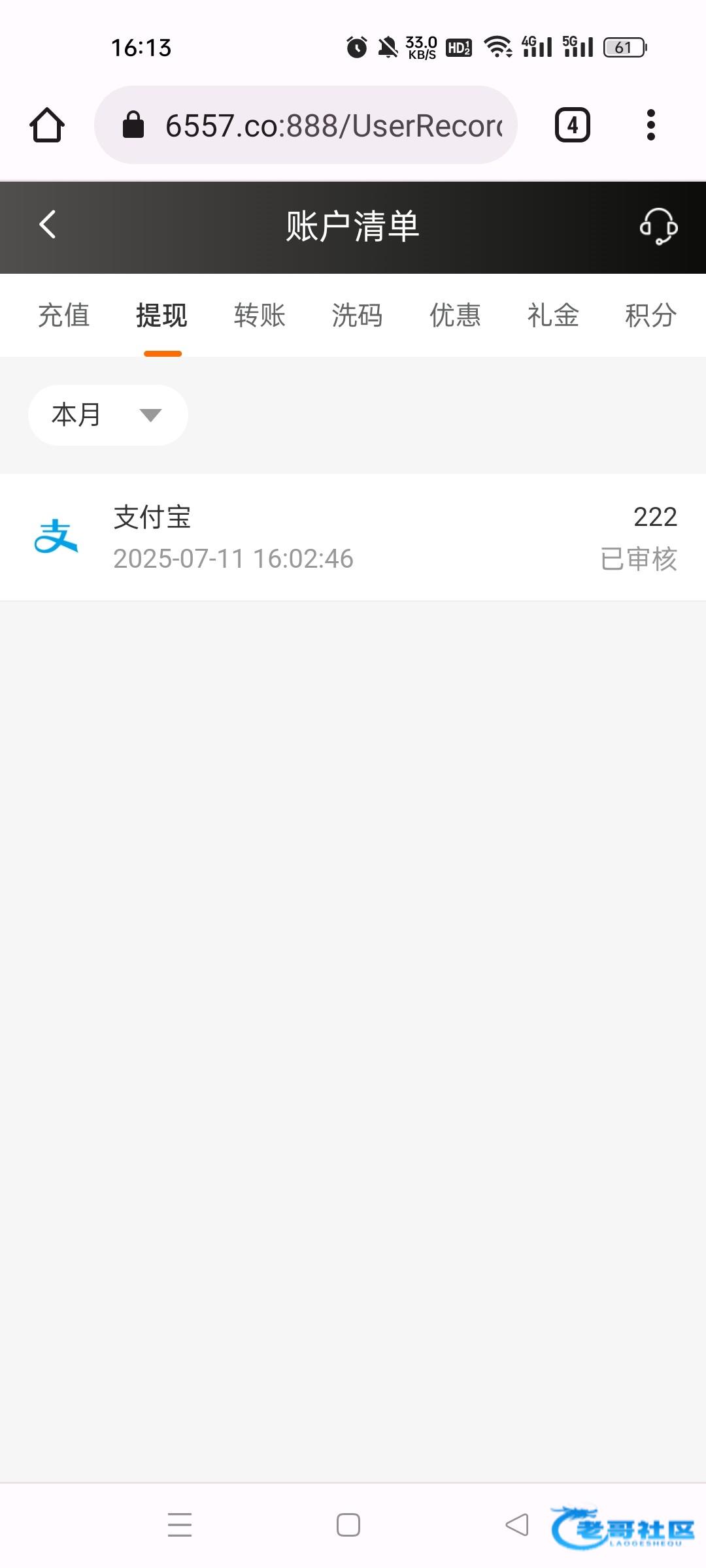Tap the browser home button
This screenshot has height=1568, width=706.
(x=47, y=125)
